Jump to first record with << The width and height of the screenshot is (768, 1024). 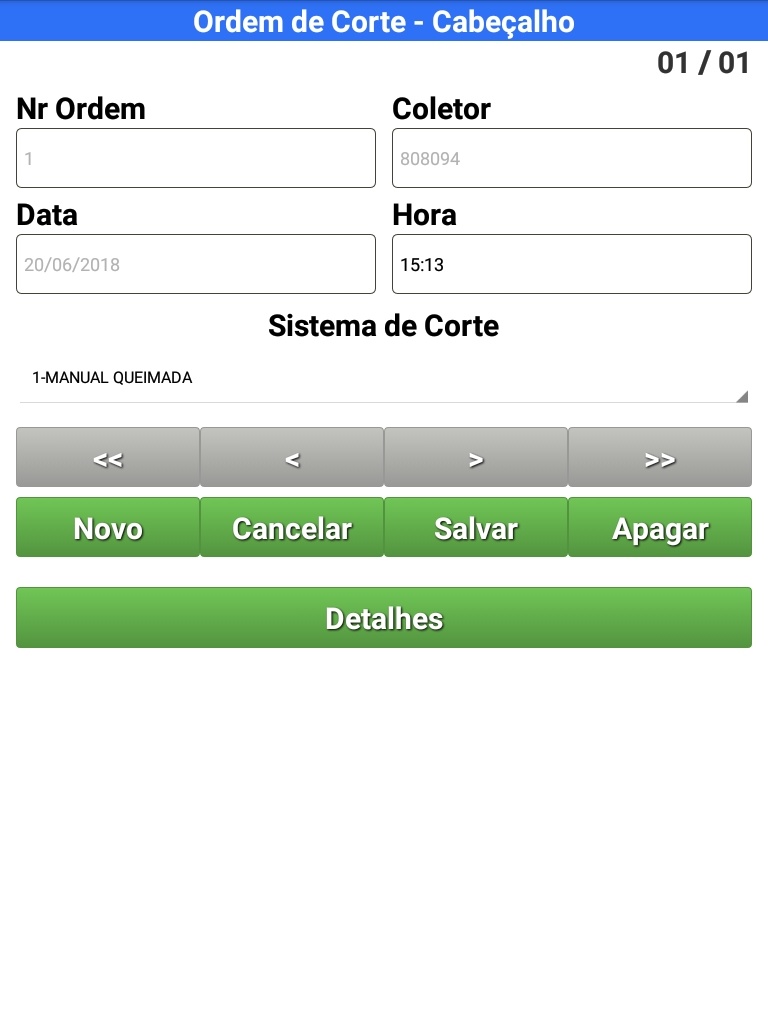point(108,458)
